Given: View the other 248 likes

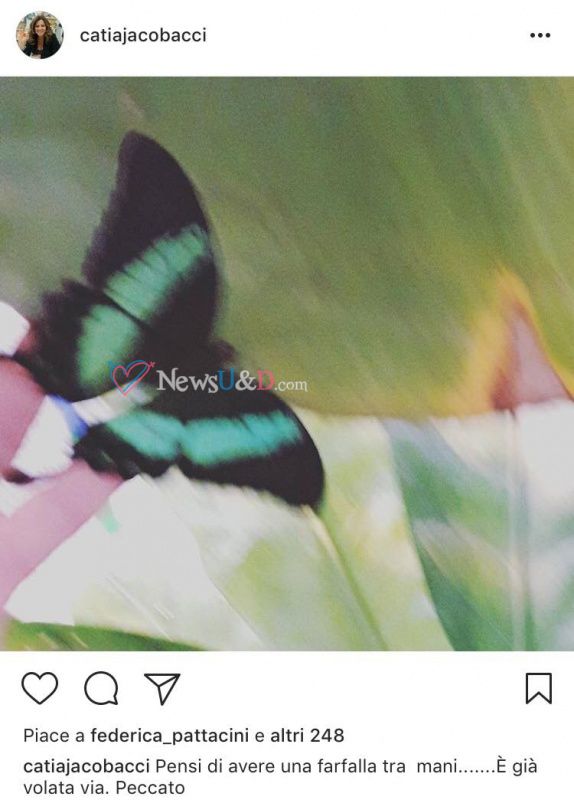Looking at the screenshot, I should (x=307, y=736).
